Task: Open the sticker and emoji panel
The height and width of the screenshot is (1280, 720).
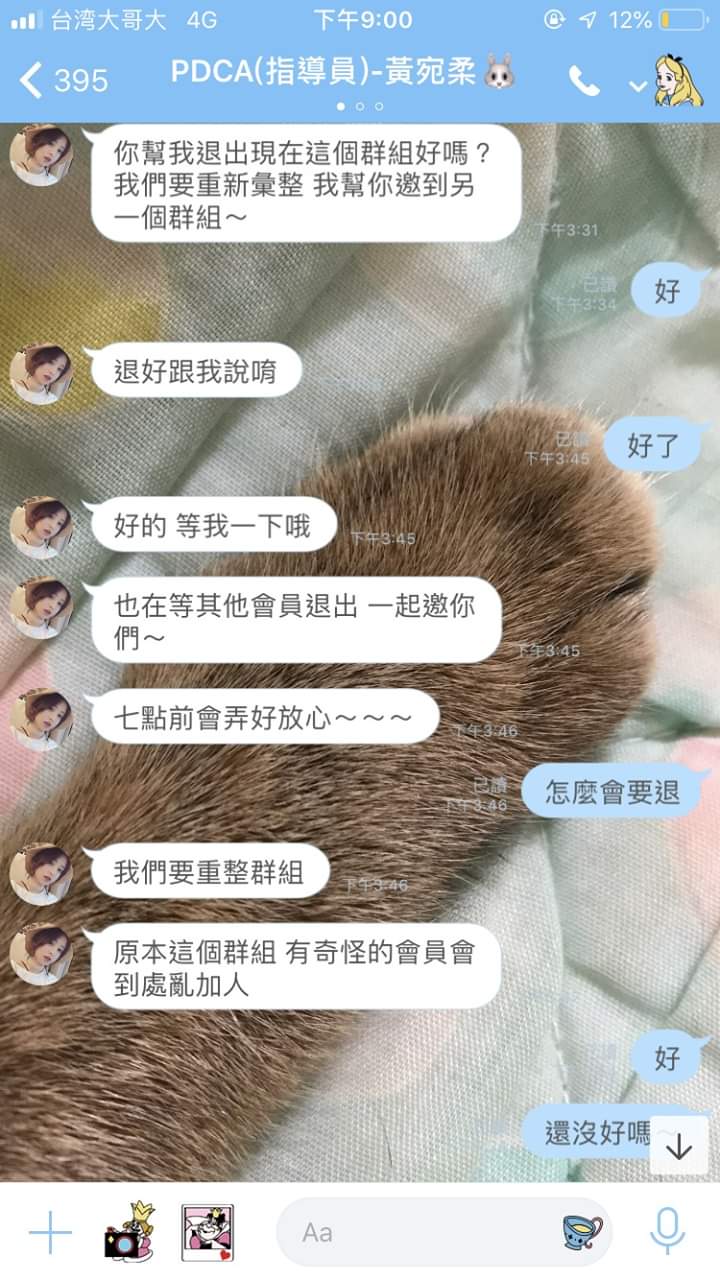Action: click(582, 1231)
